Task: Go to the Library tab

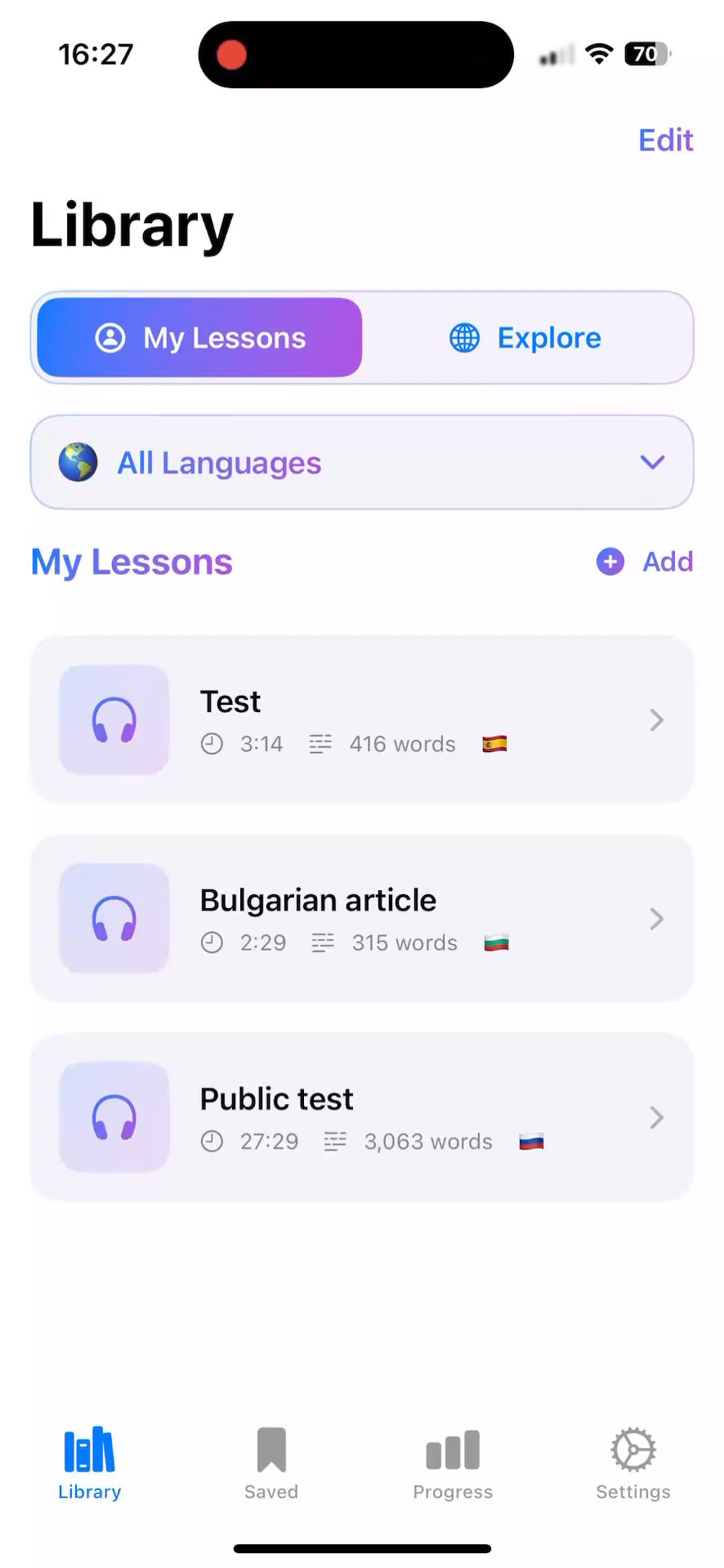Action: point(90,1463)
